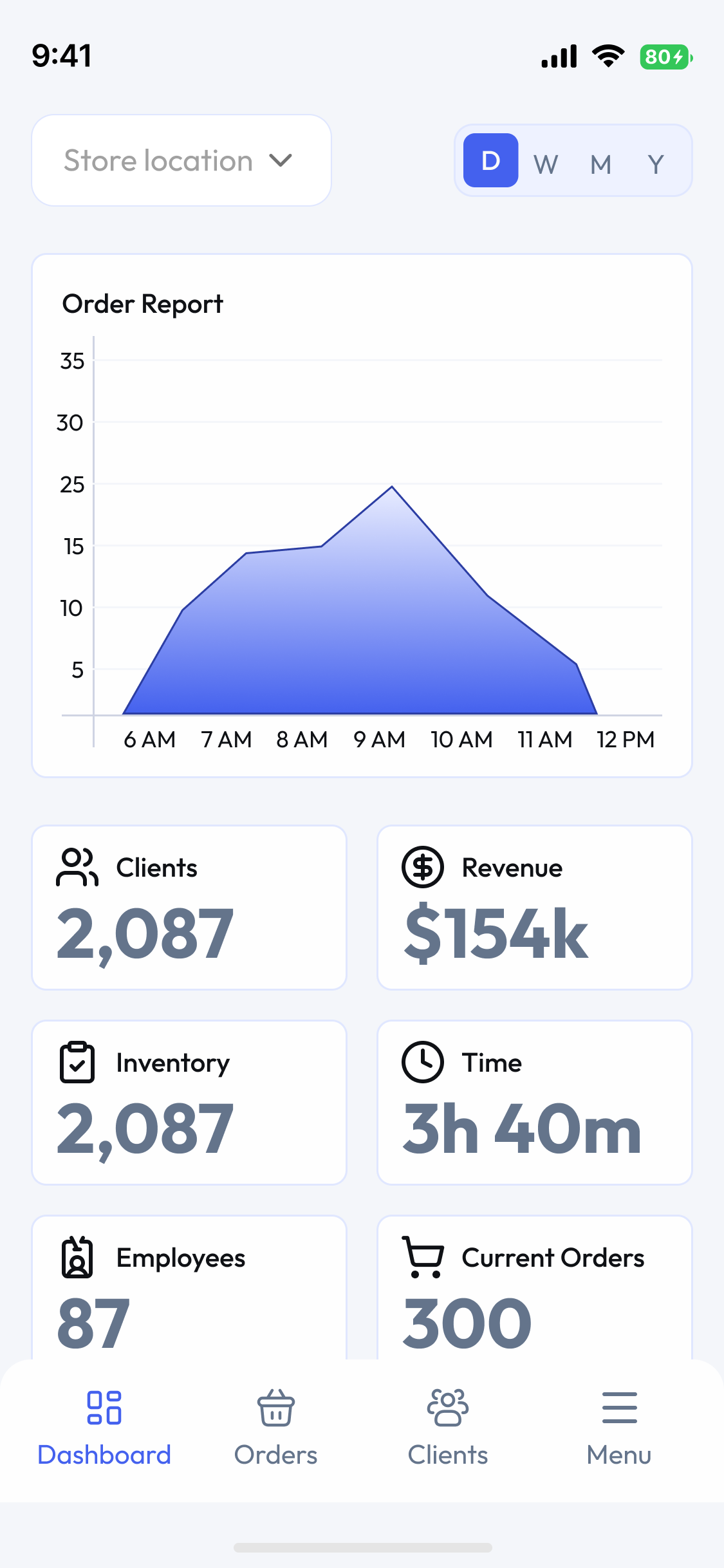The image size is (724, 1568).
Task: Click the Order Report title
Action: pyautogui.click(x=142, y=303)
